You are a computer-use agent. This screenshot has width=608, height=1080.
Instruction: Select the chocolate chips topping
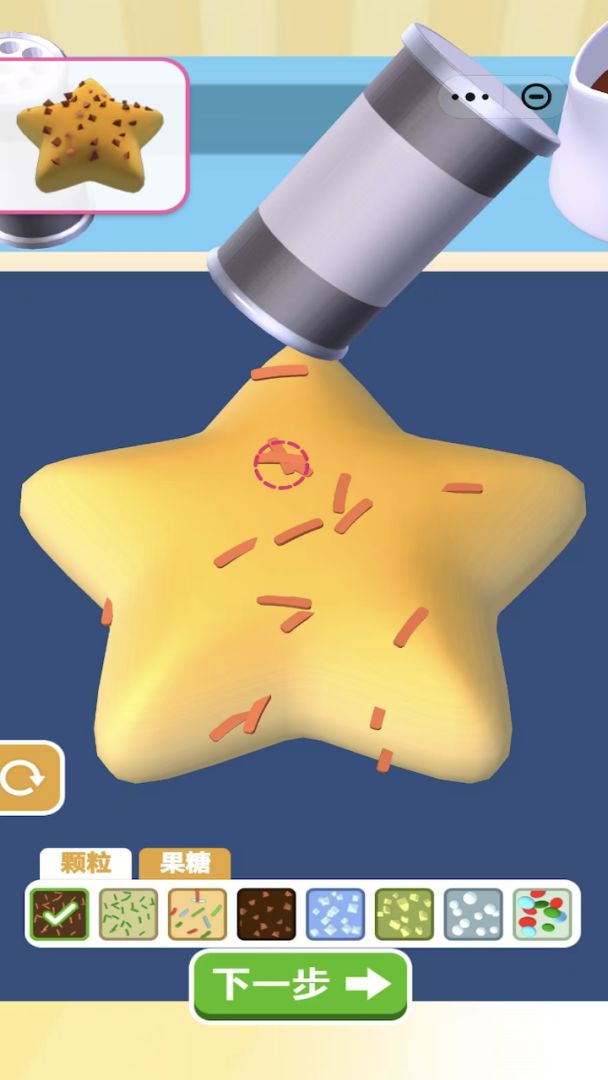[266, 914]
